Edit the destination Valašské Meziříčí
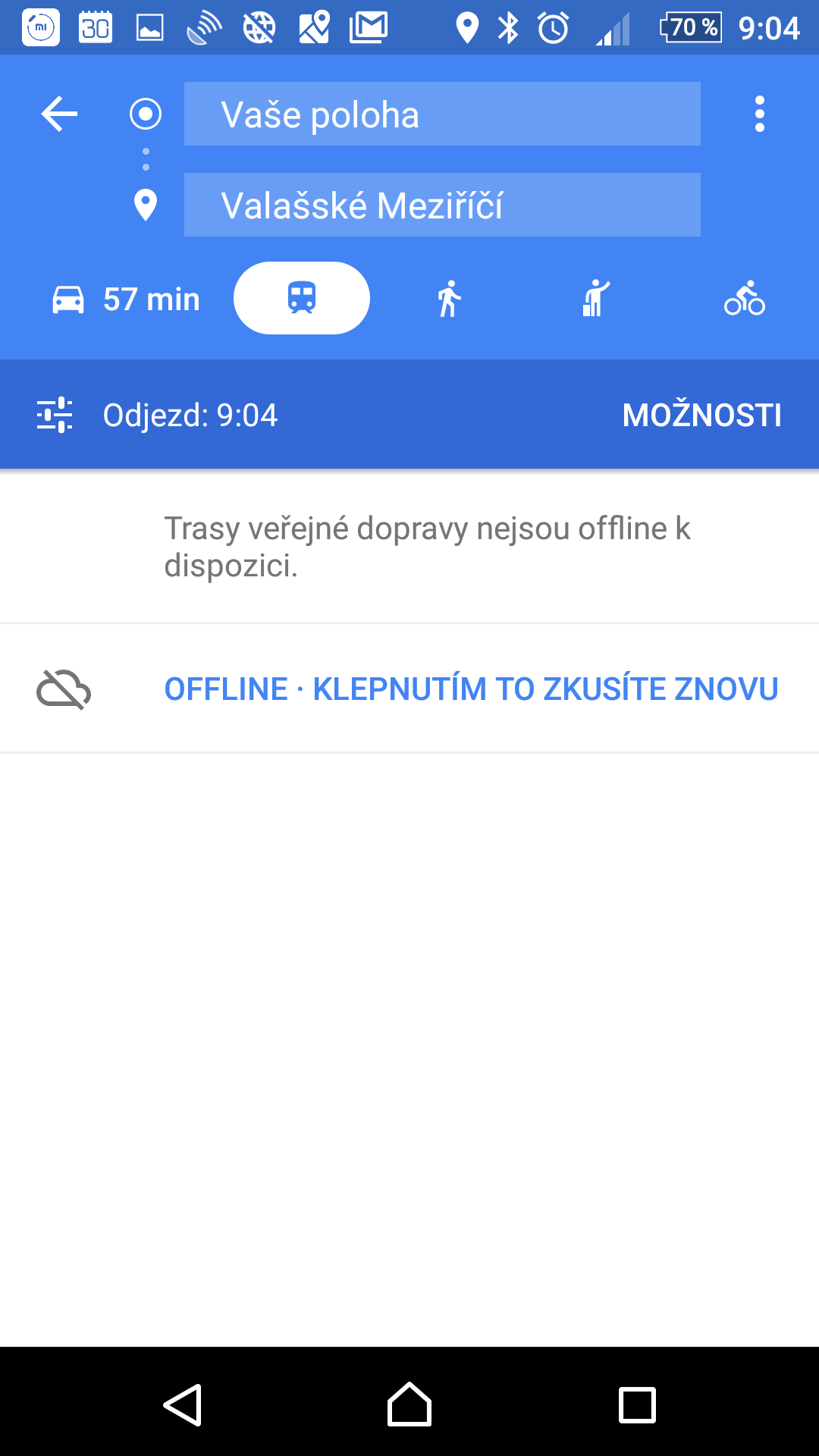 tap(442, 205)
